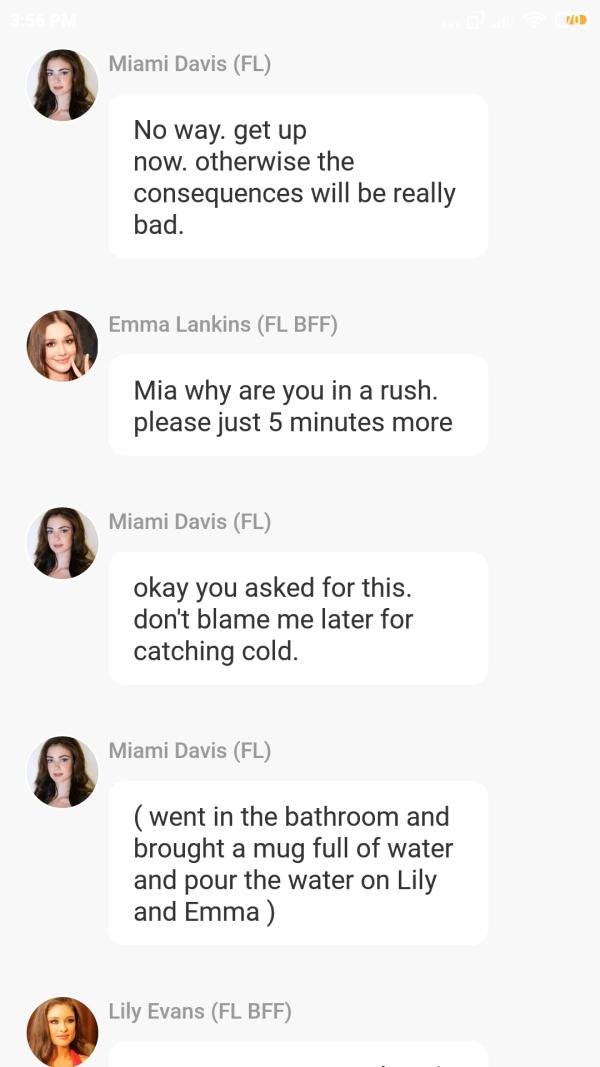Screen dimensions: 600x1067
Task: Tap Miami Davis' avatar beside the bathroom message
Action: tap(62, 772)
